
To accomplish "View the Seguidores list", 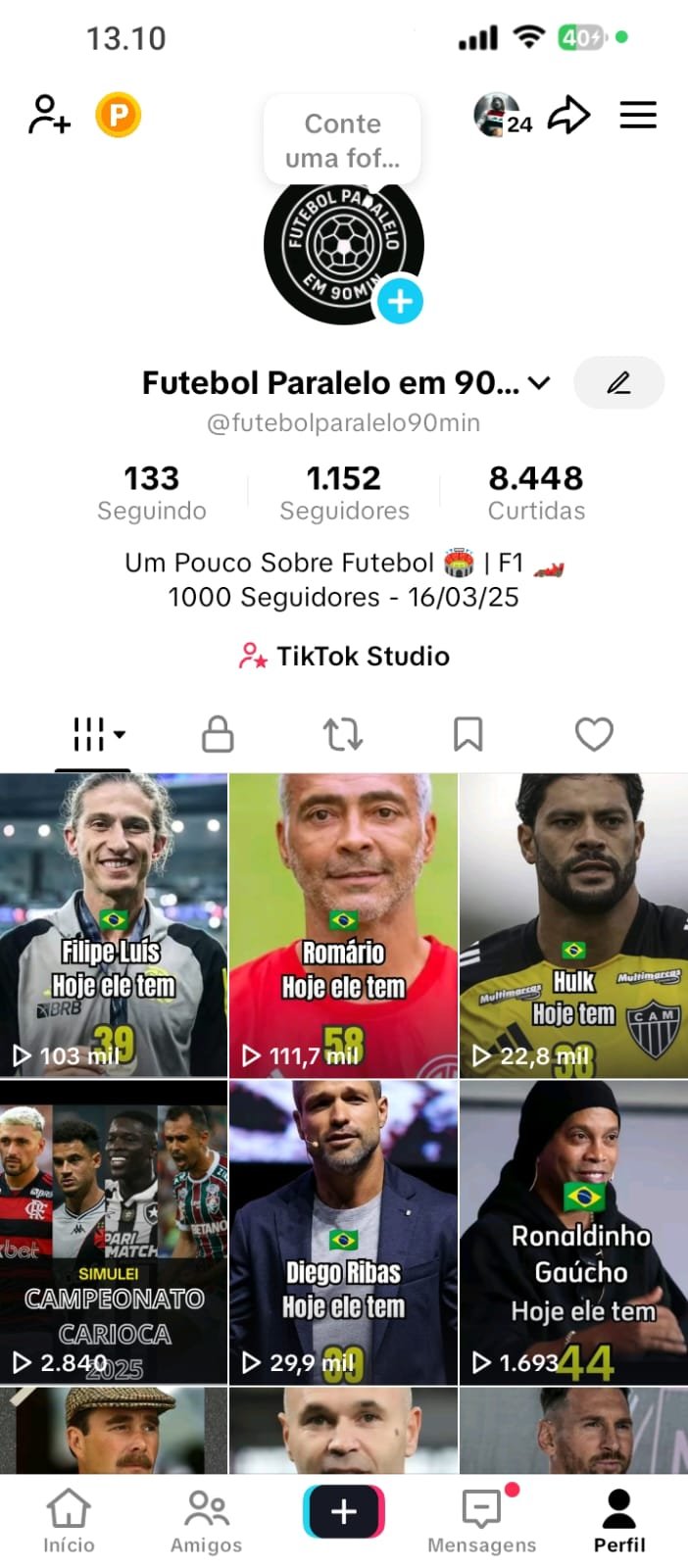I will click(344, 493).
